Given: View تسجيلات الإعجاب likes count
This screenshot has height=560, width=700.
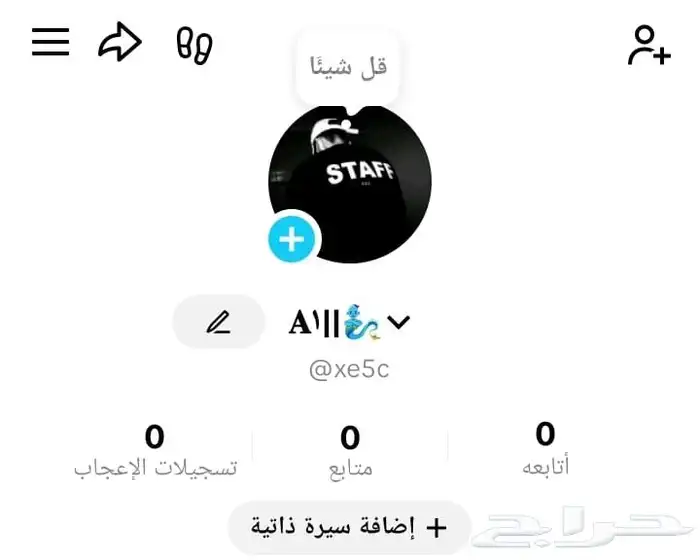Looking at the screenshot, I should [x=155, y=450].
